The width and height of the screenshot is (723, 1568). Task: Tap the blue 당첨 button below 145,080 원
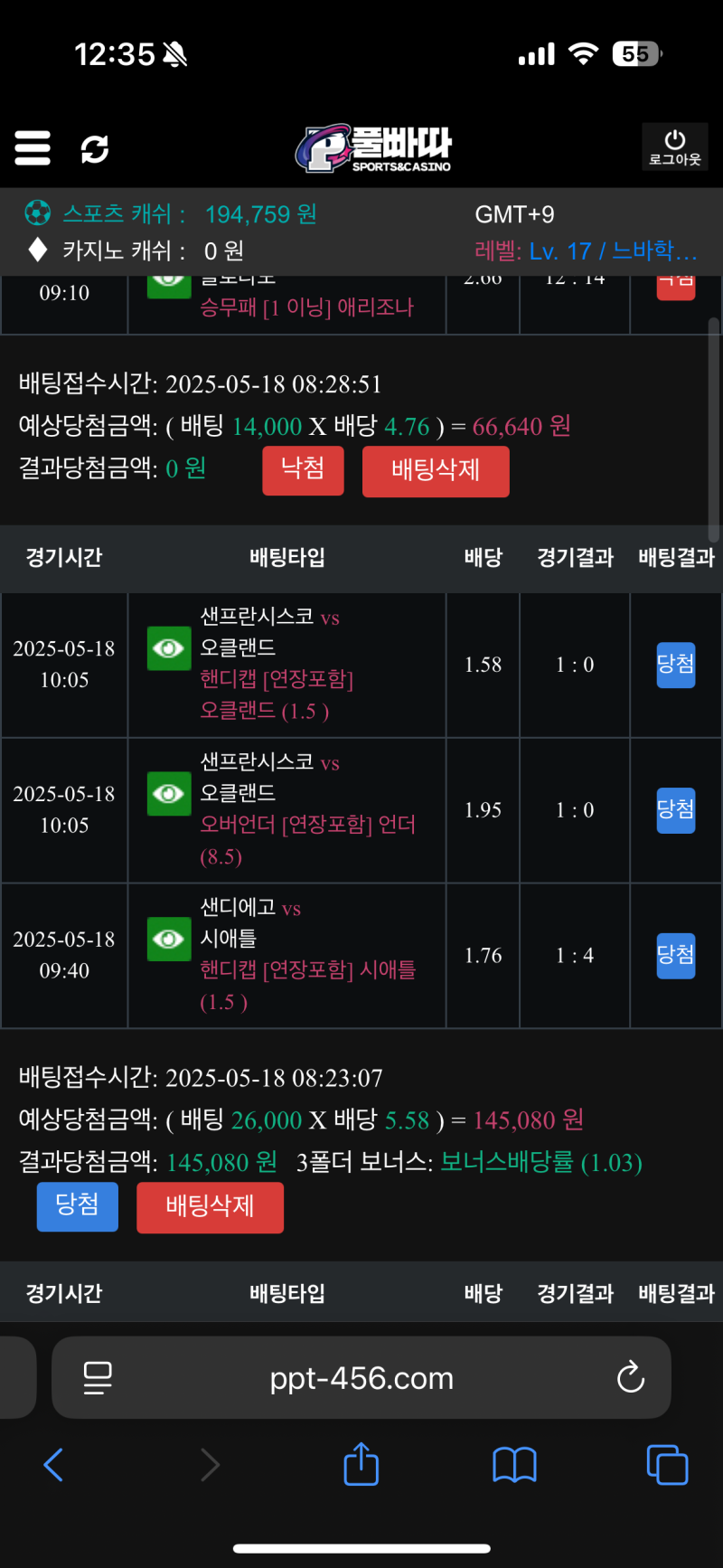coord(77,1205)
